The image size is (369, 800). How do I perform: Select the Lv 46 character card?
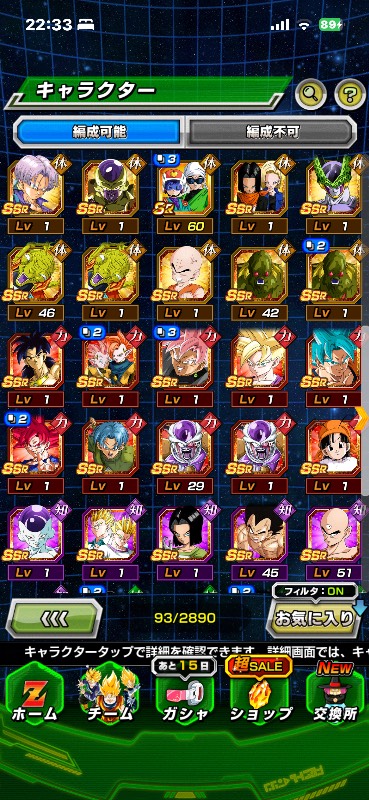[35, 281]
